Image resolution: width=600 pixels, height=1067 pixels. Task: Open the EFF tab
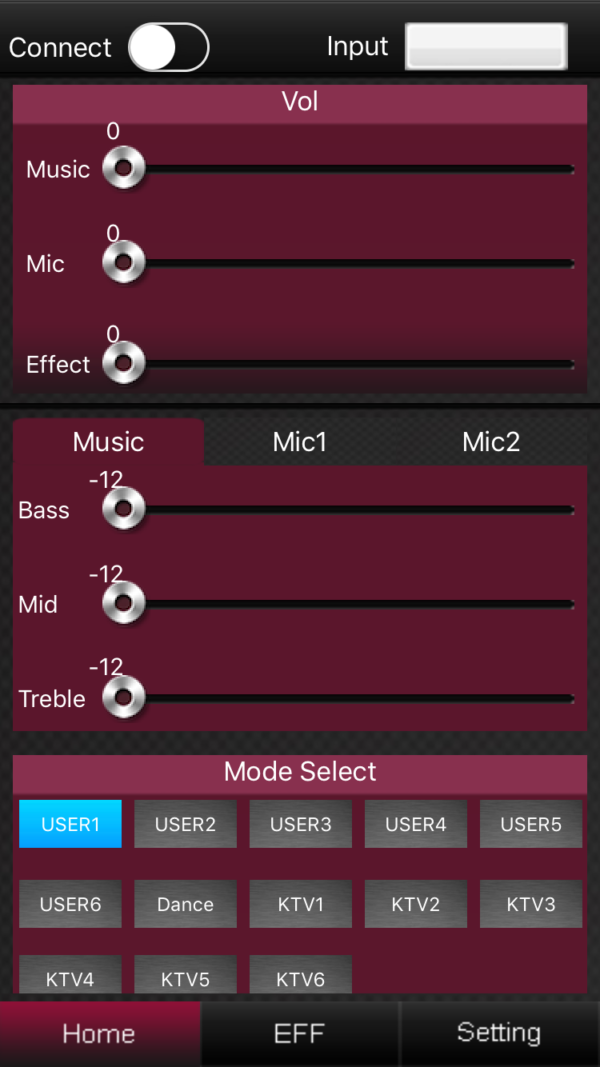[300, 1034]
